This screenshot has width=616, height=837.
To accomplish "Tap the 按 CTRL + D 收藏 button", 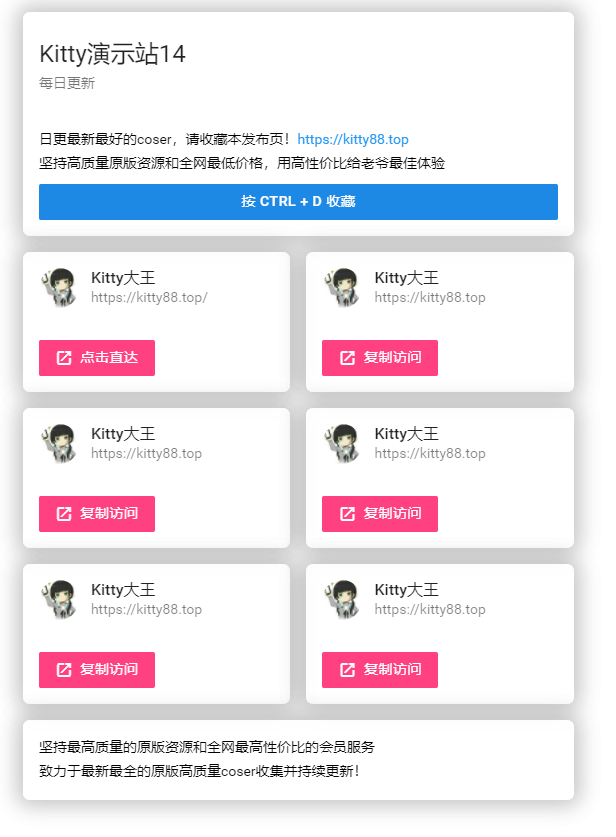I will (298, 201).
